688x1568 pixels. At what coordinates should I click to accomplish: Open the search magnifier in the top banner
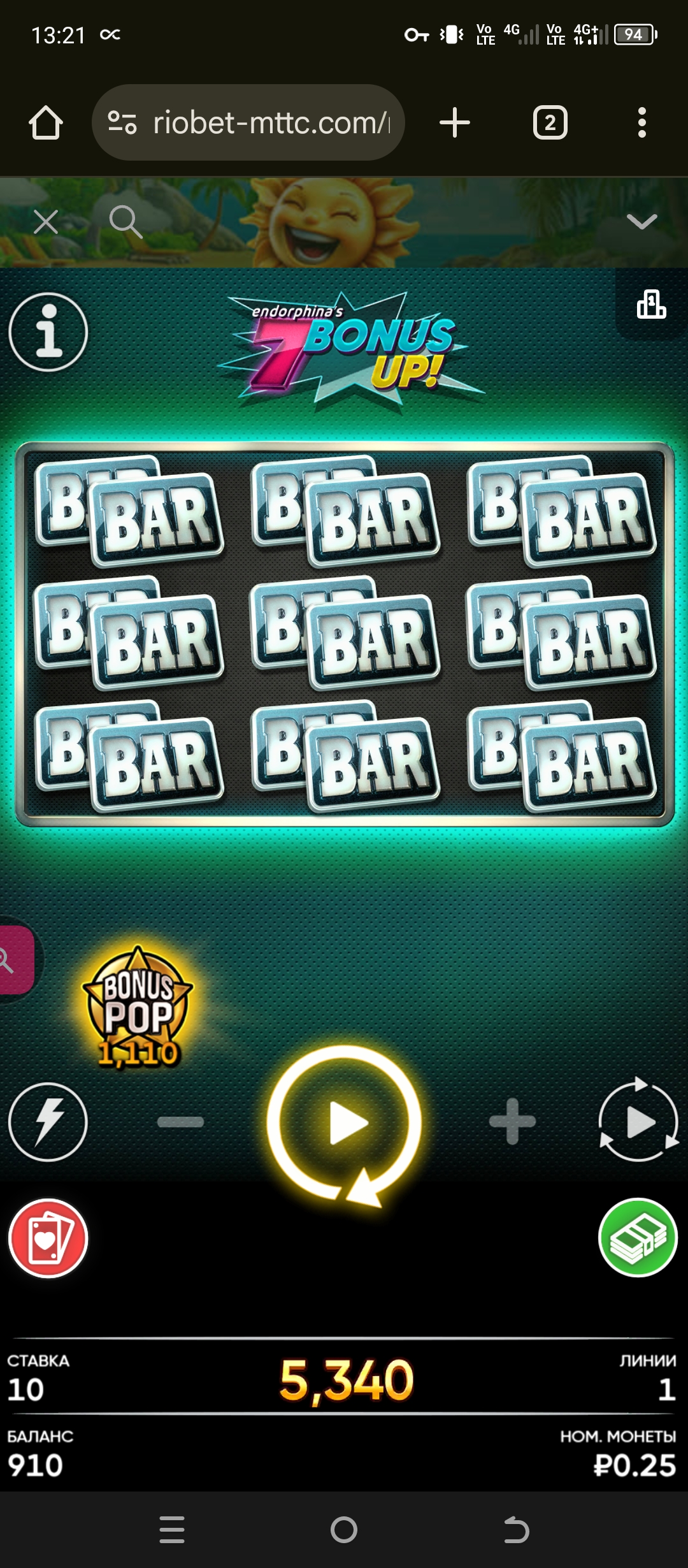(x=125, y=222)
